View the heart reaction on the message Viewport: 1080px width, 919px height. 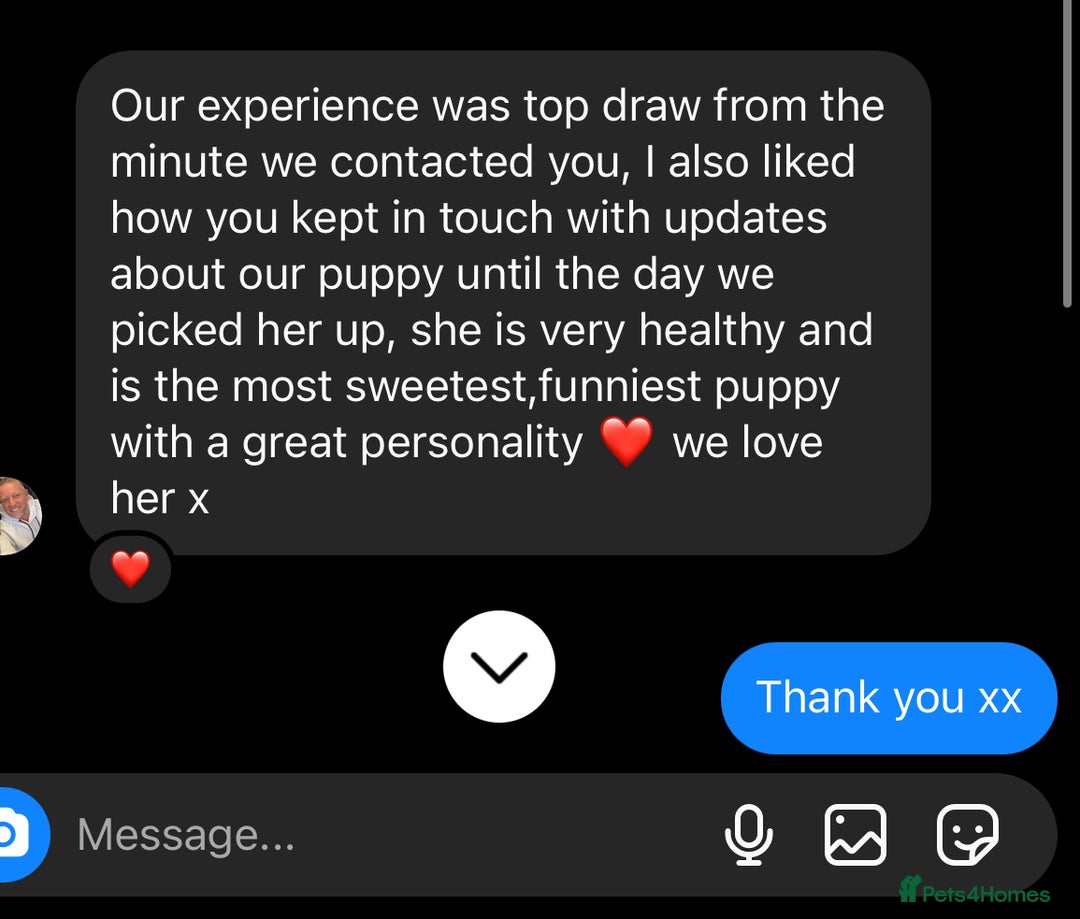pos(130,569)
